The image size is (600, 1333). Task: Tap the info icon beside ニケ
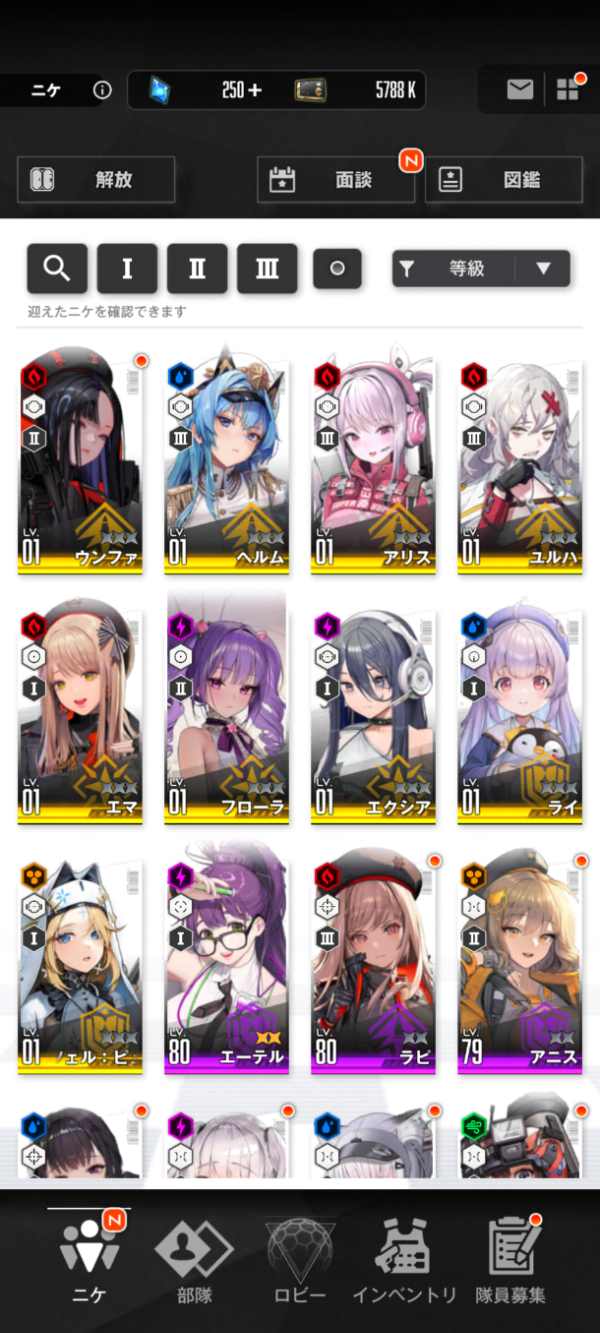click(102, 90)
